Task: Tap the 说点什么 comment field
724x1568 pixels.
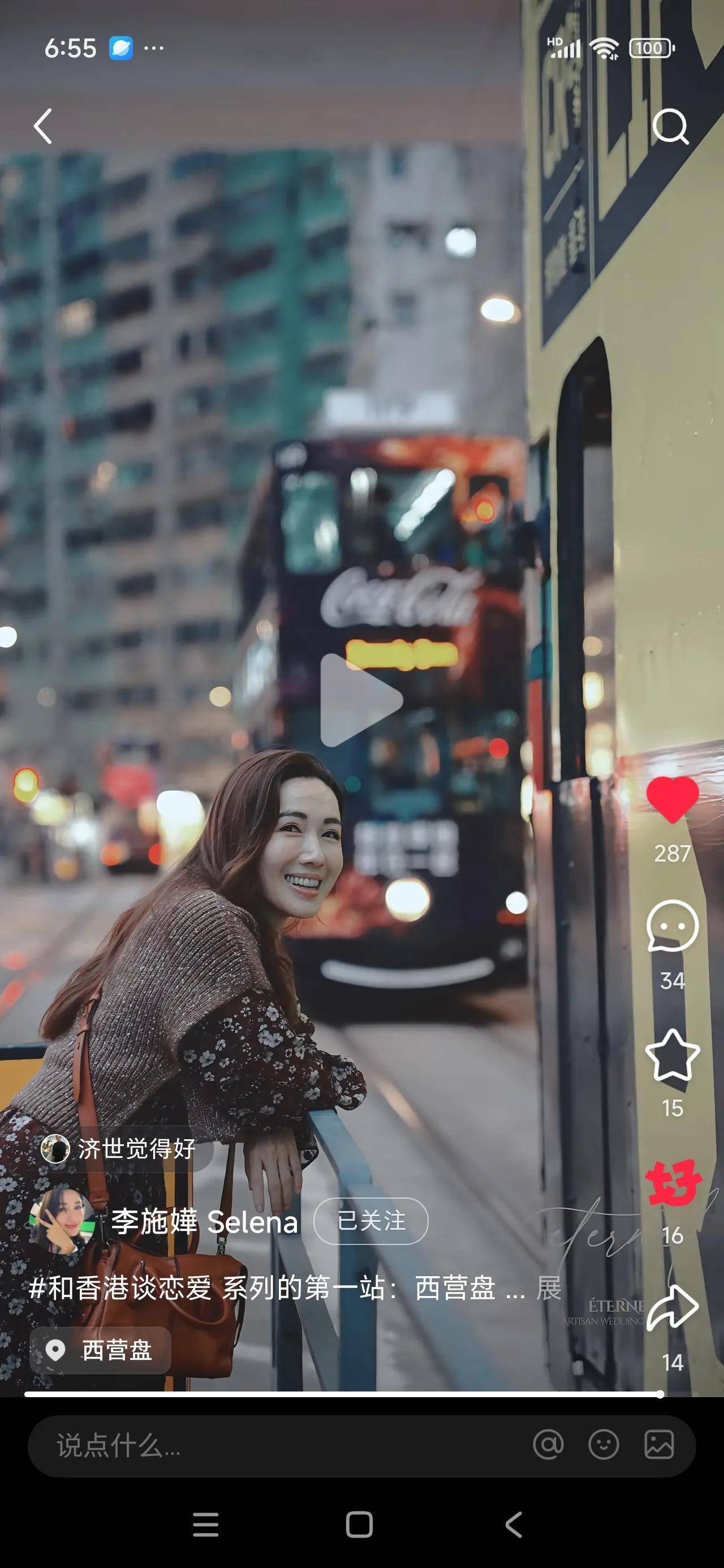Action: pos(274,1446)
